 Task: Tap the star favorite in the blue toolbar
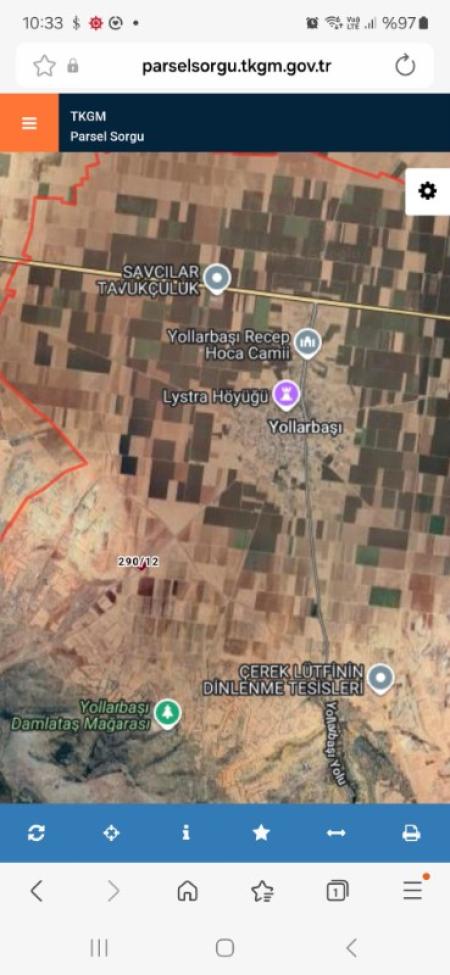tap(261, 833)
